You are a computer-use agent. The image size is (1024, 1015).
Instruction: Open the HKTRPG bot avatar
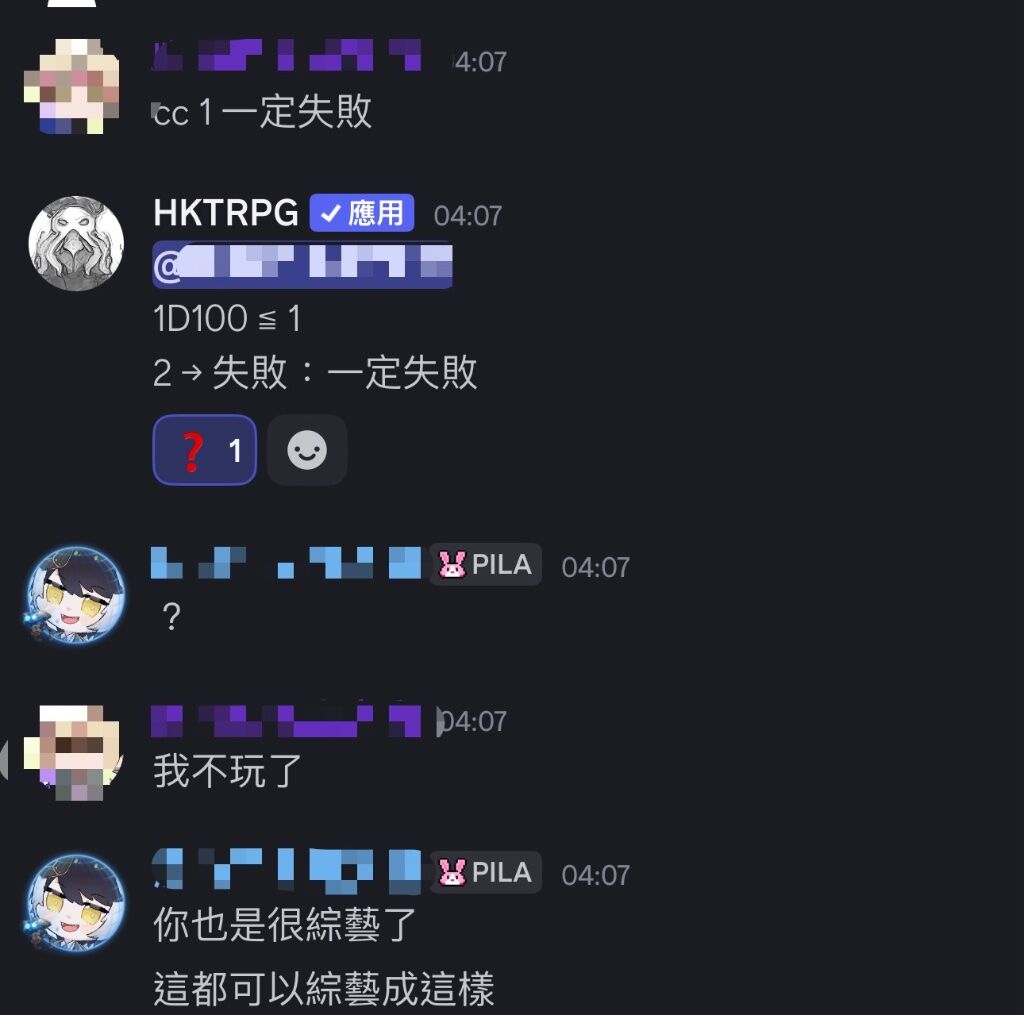click(76, 243)
